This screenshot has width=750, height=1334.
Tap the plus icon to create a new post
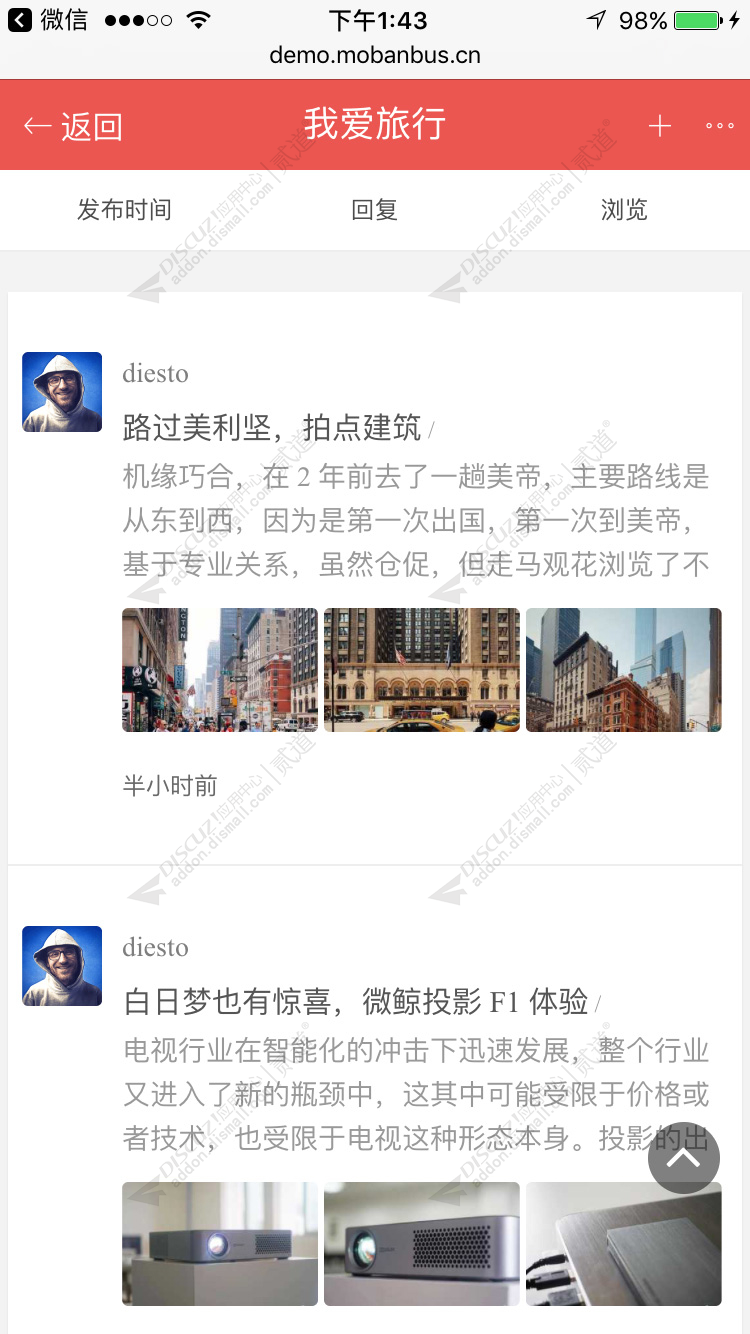[659, 126]
